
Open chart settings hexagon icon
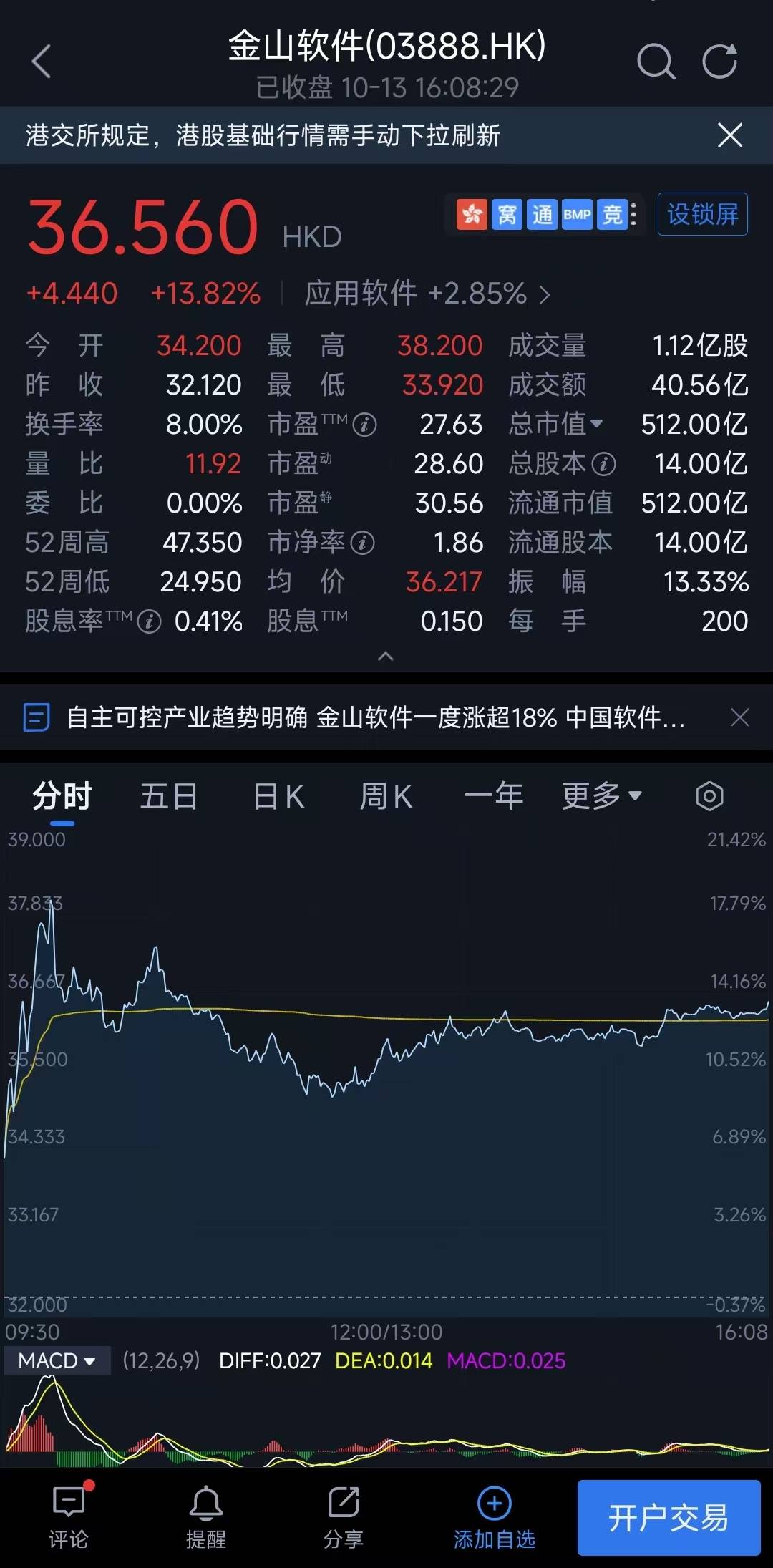(709, 796)
